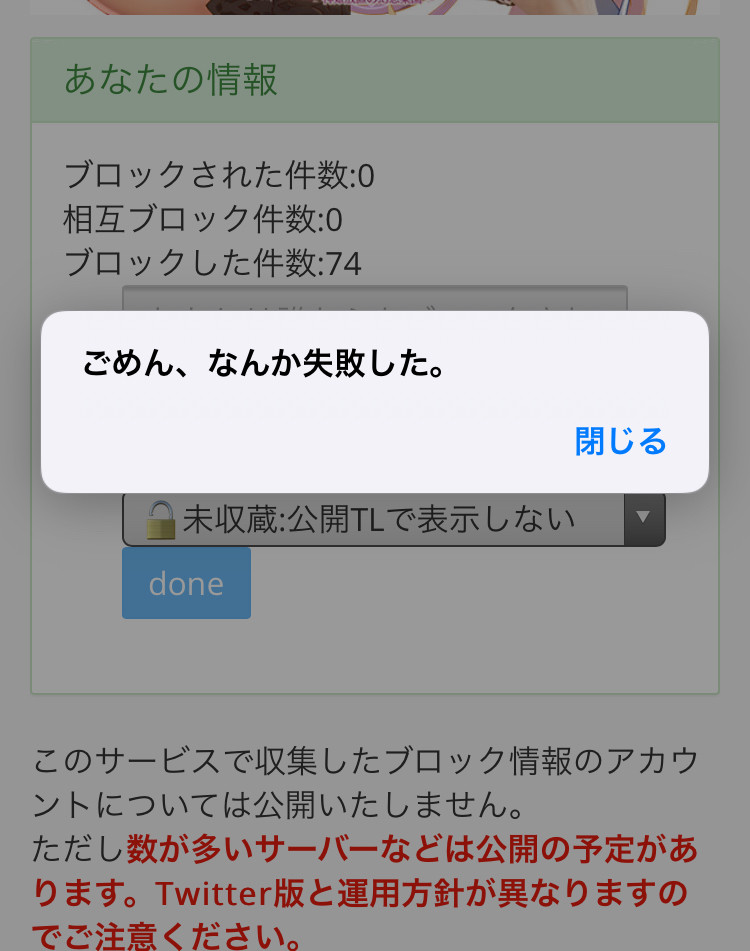Open the 未収蔵:公開TLで表示しない dropdown
This screenshot has width=750, height=951.
point(393,518)
